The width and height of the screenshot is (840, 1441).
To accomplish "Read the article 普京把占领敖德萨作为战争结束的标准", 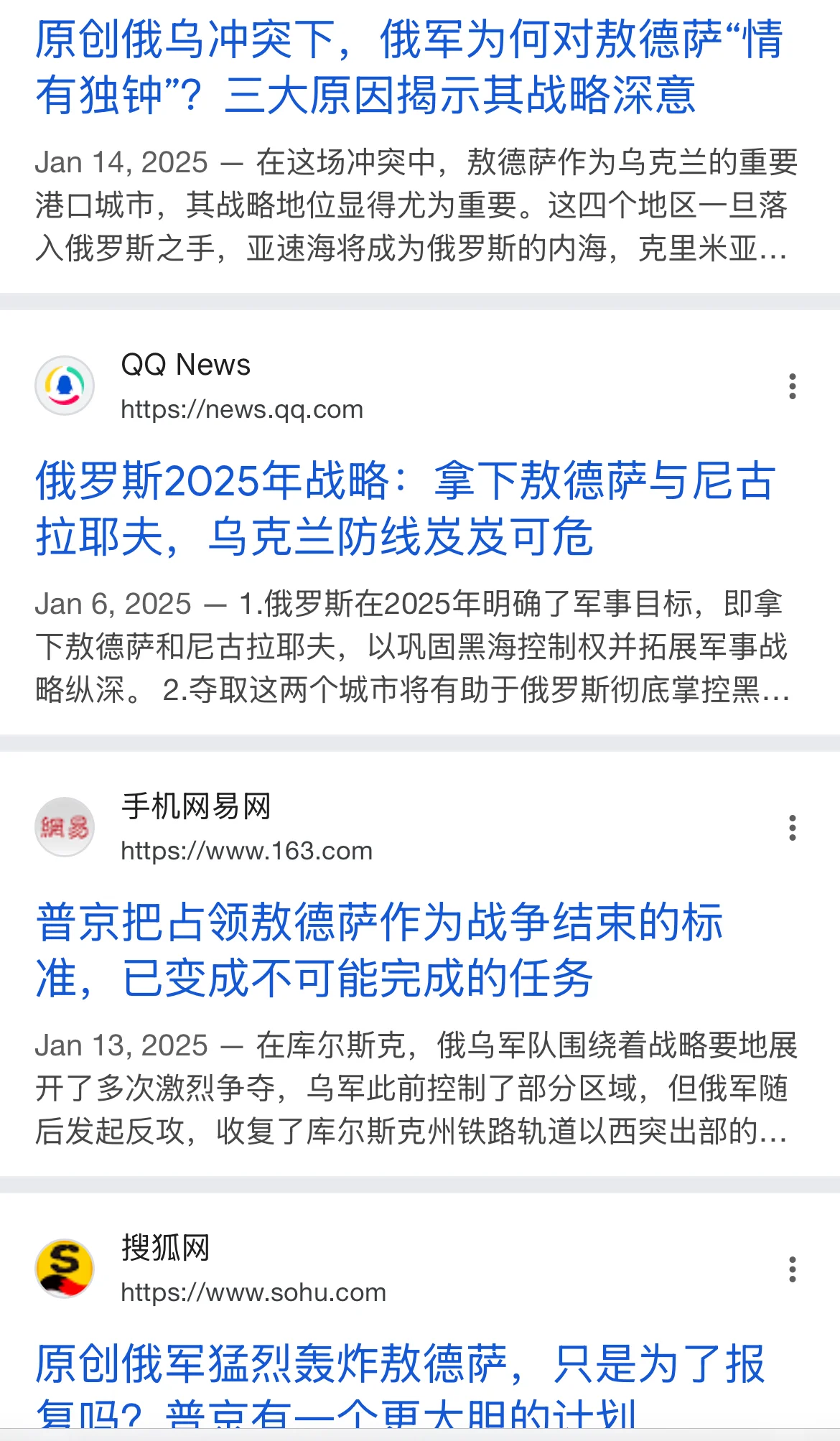I will 381,950.
